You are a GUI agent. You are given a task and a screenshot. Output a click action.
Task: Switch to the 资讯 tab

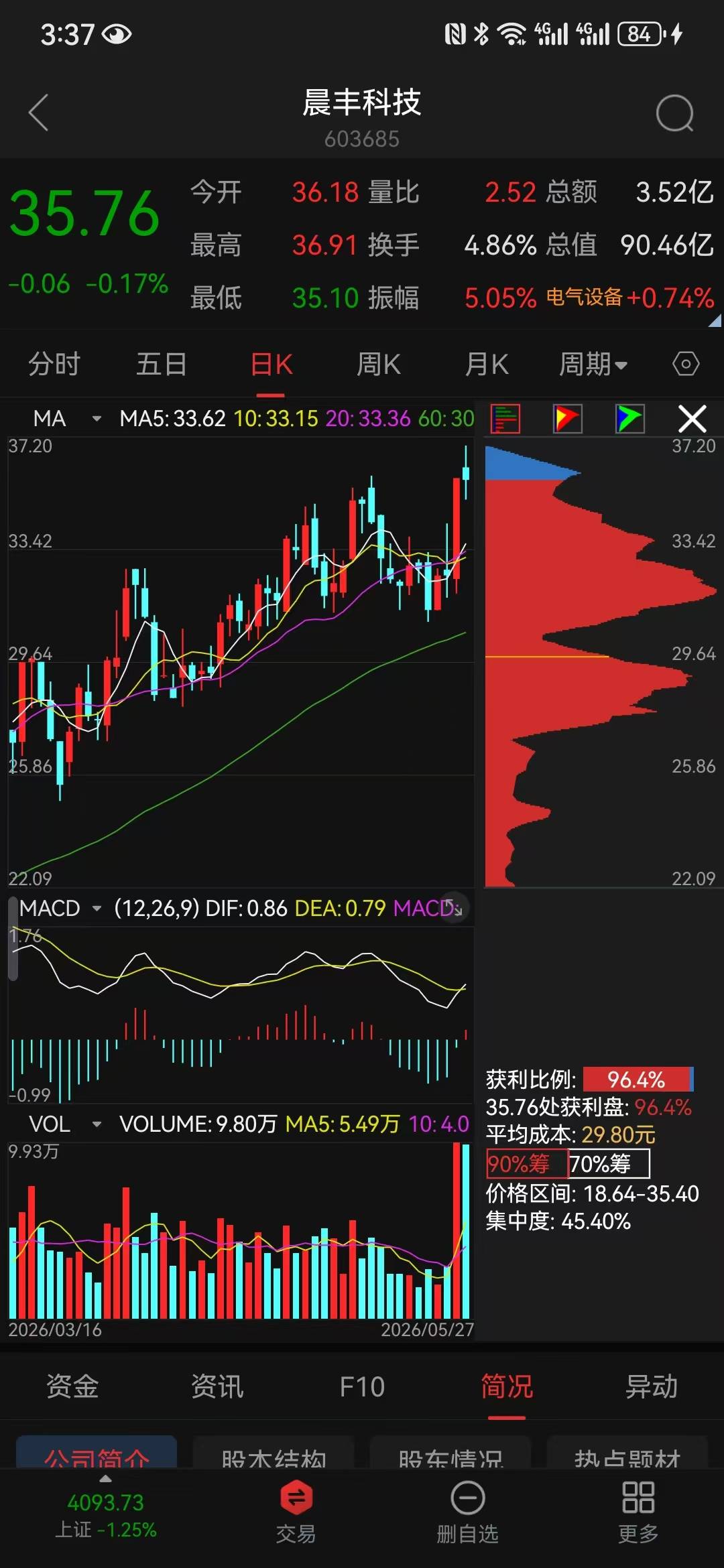(x=217, y=1386)
